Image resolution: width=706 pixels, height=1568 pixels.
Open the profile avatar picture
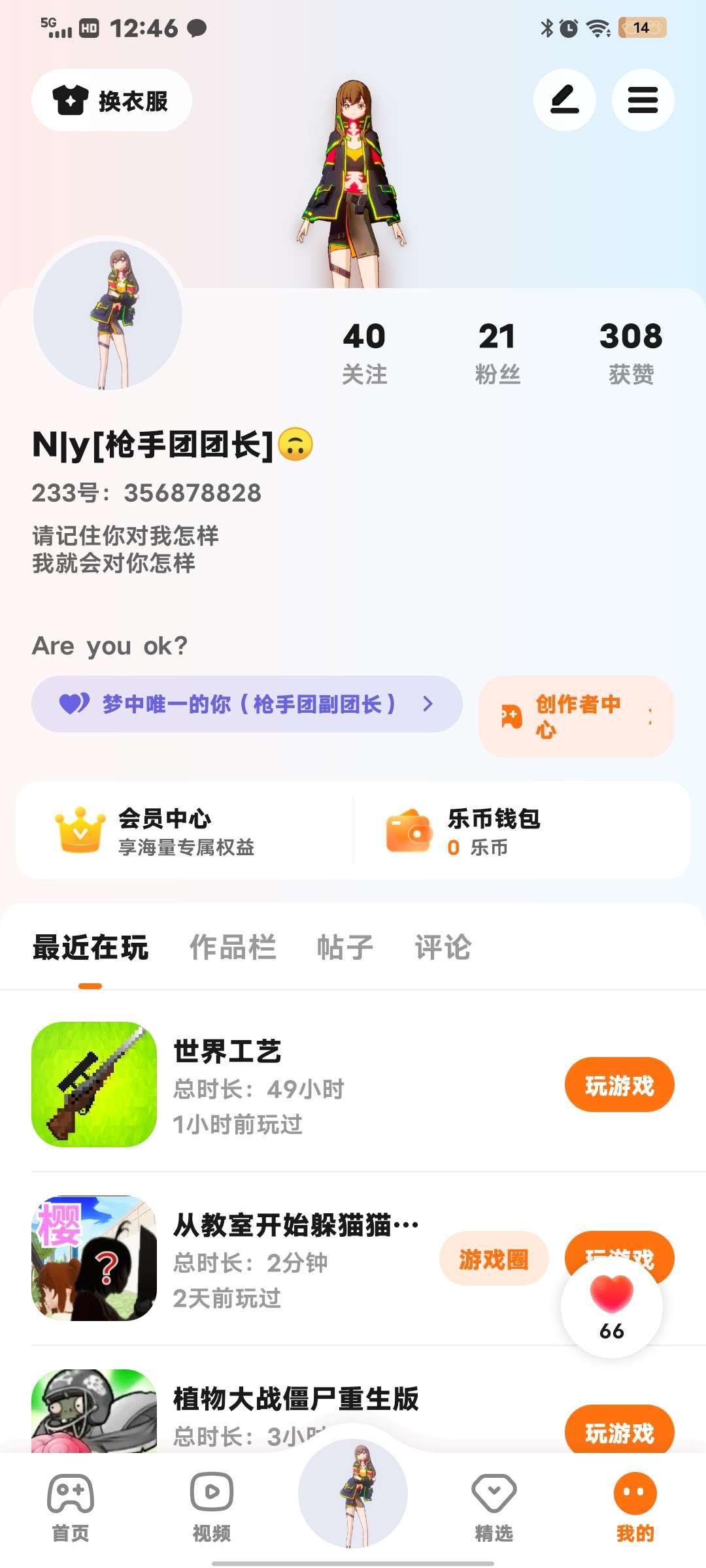109,316
